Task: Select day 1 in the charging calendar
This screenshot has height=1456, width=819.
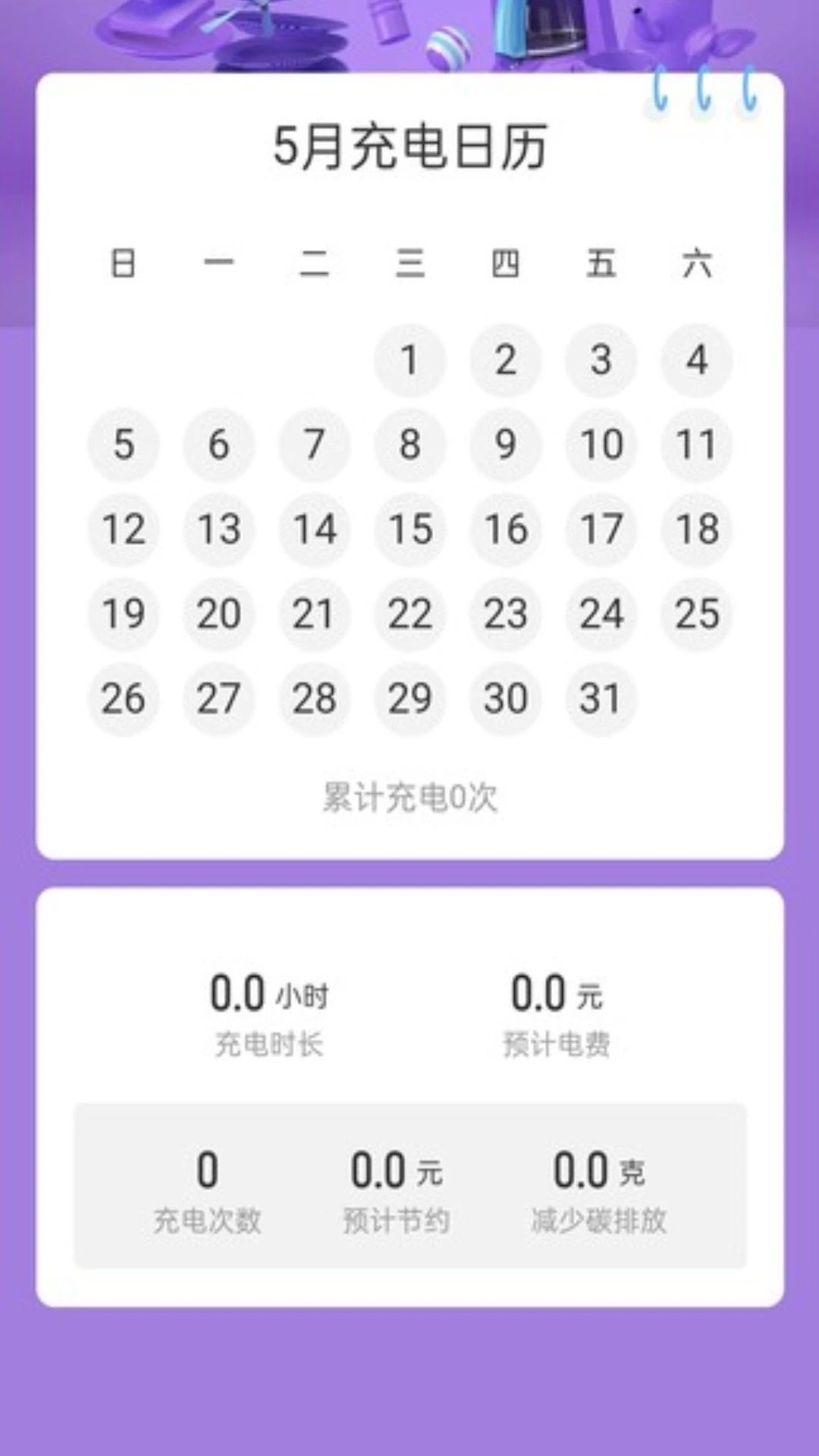Action: 409,359
